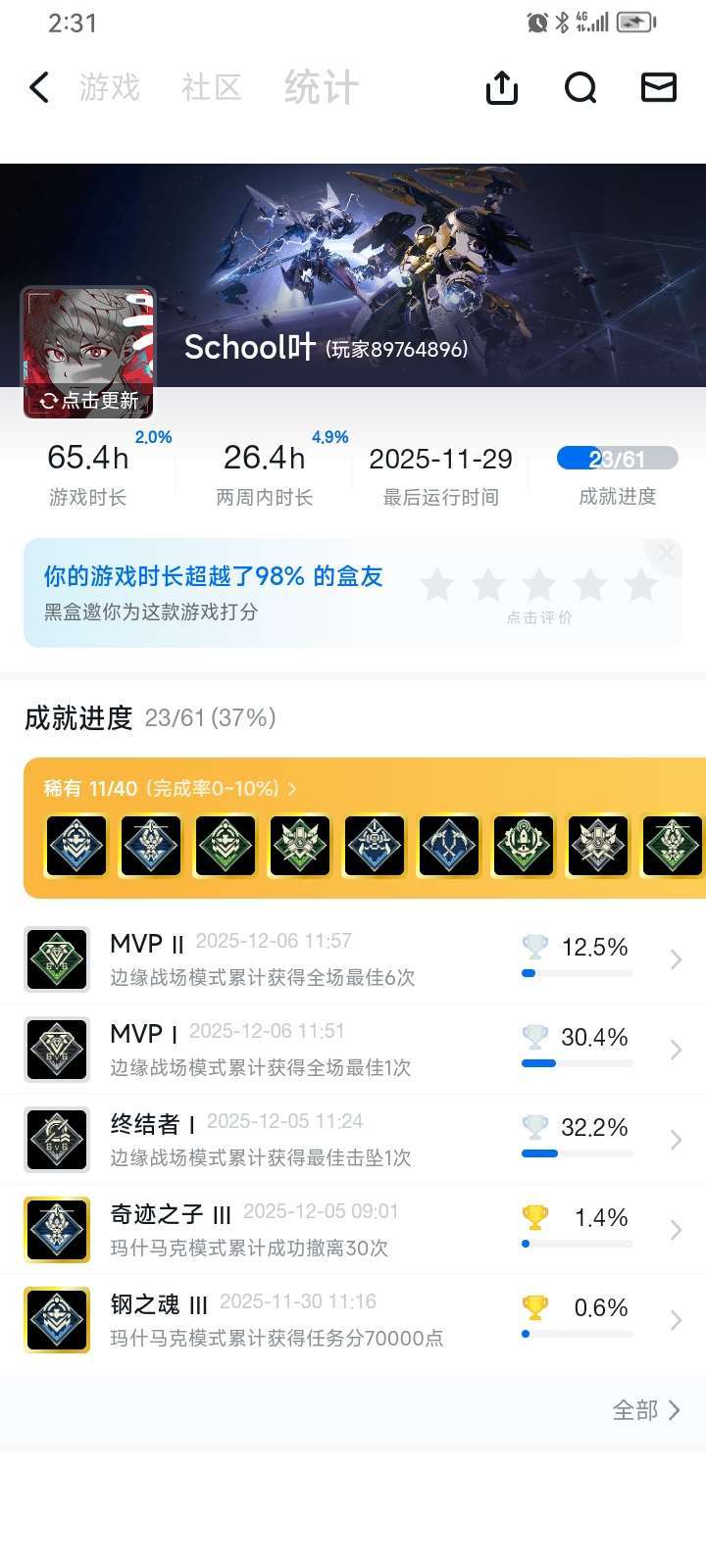
Task: Tap 点击更新 to refresh the avatar
Action: [x=88, y=401]
